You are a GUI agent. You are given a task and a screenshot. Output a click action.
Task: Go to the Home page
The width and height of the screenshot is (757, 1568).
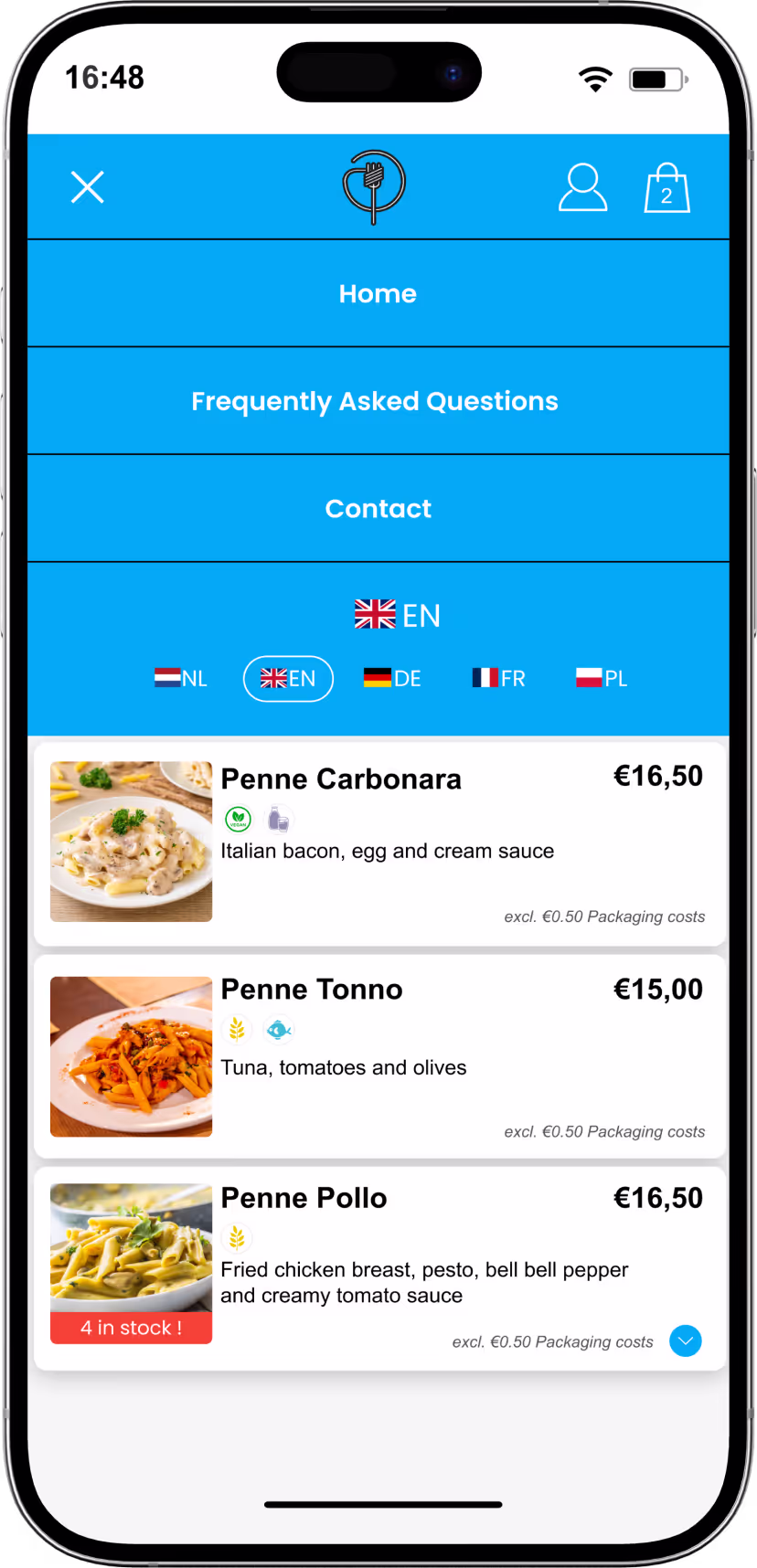378,293
